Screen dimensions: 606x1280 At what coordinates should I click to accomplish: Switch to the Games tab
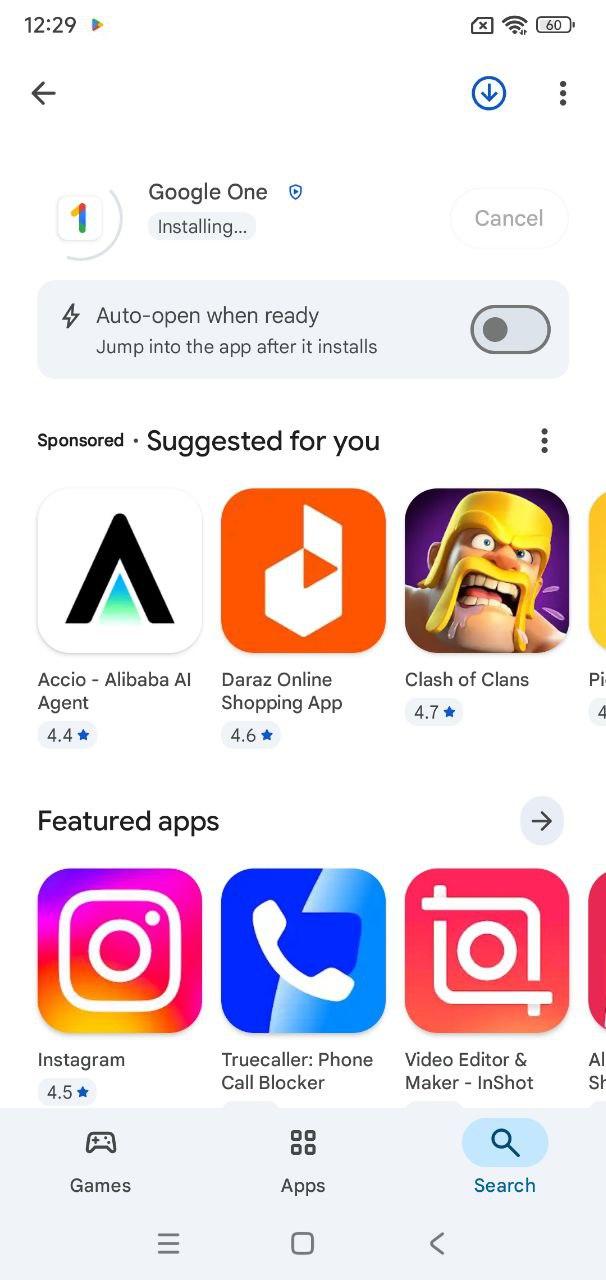pos(100,1159)
